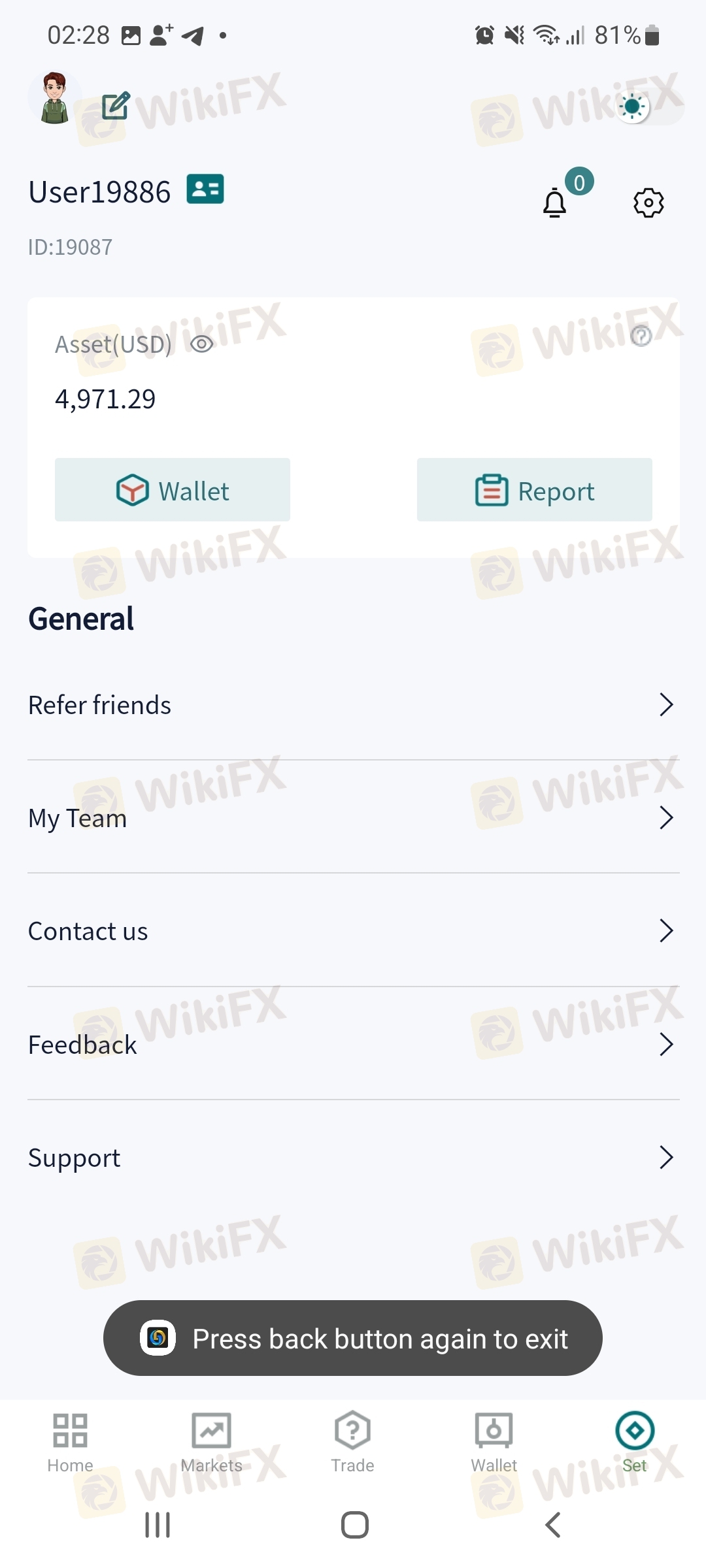View the Report button
The height and width of the screenshot is (1568, 706).
535,490
